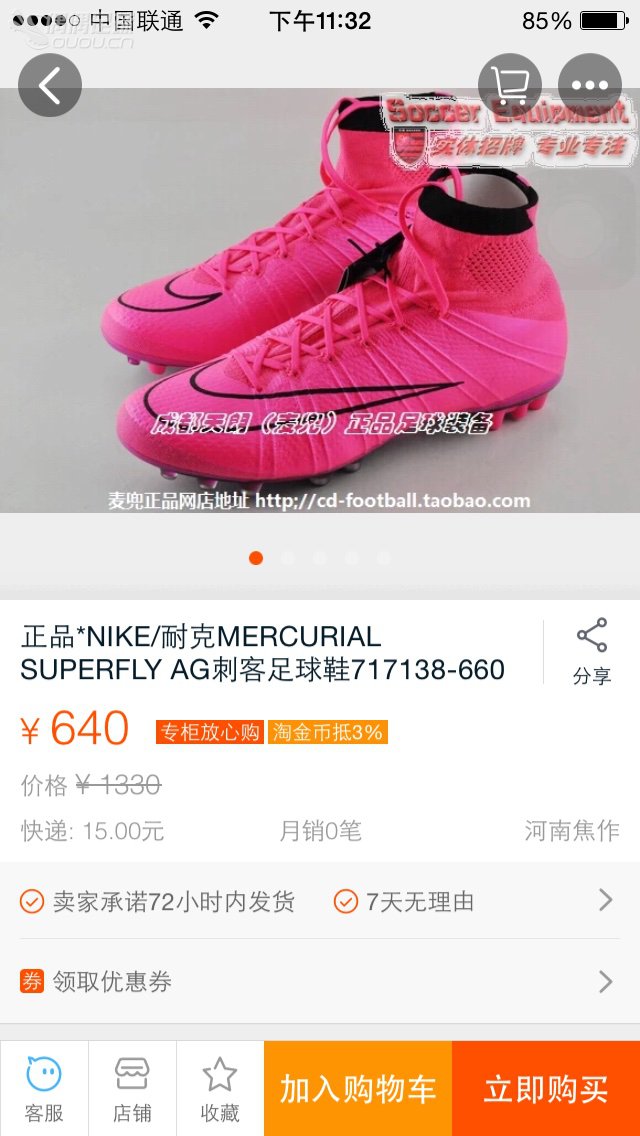Open the three-dot overflow menu
The width and height of the screenshot is (640, 1136).
590,85
